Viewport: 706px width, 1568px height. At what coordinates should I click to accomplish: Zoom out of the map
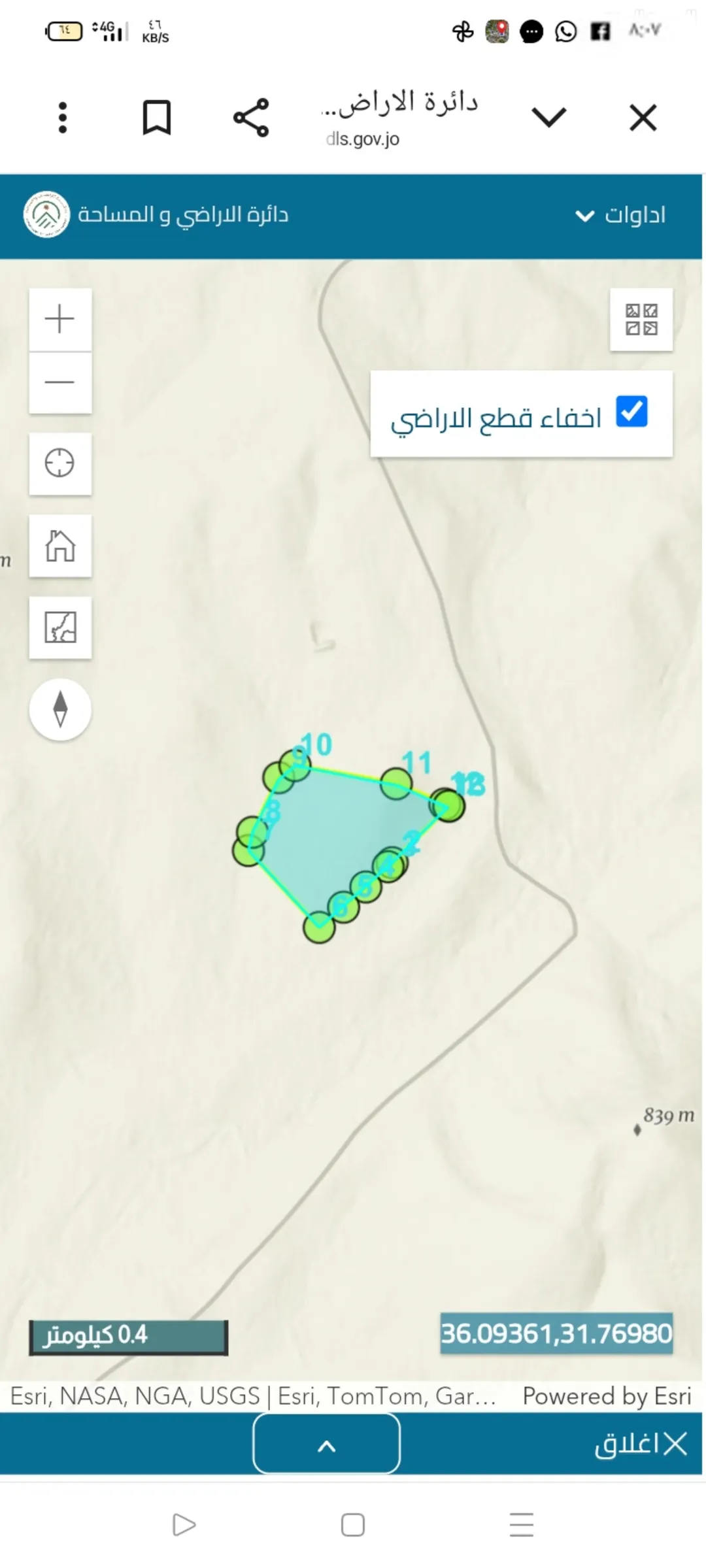point(60,382)
